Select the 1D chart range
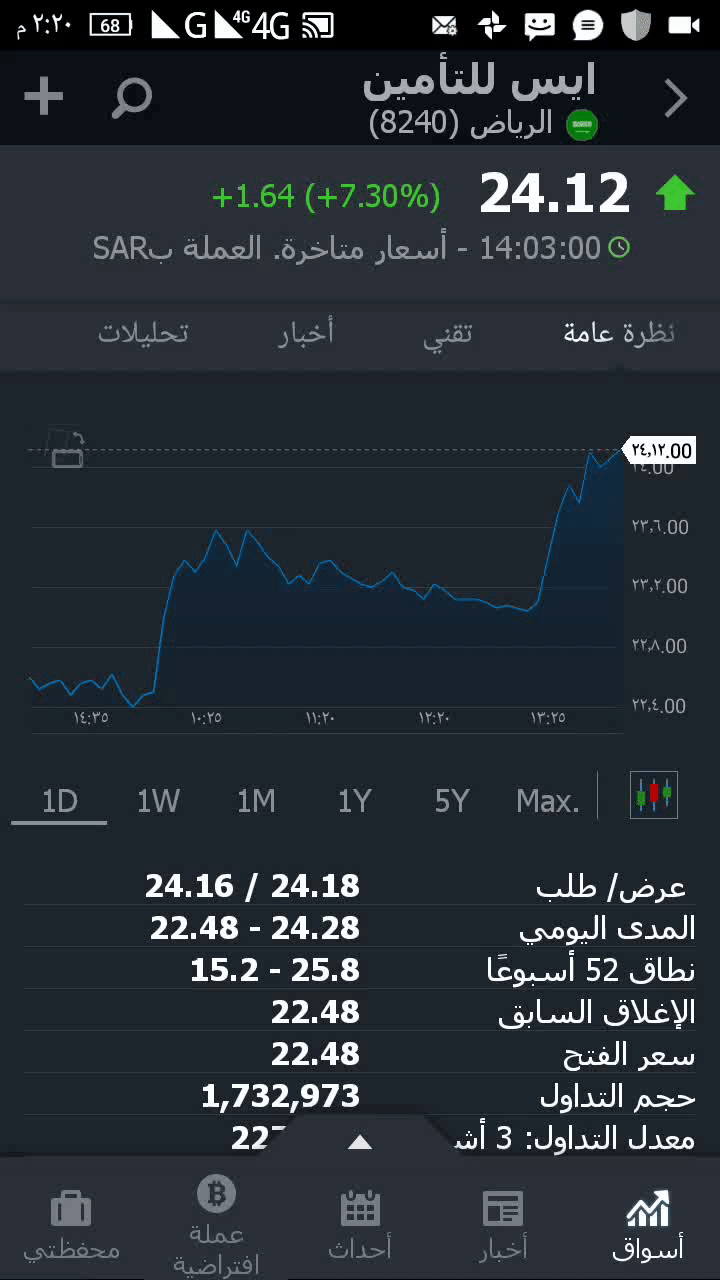This screenshot has height=1280, width=720. click(59, 801)
